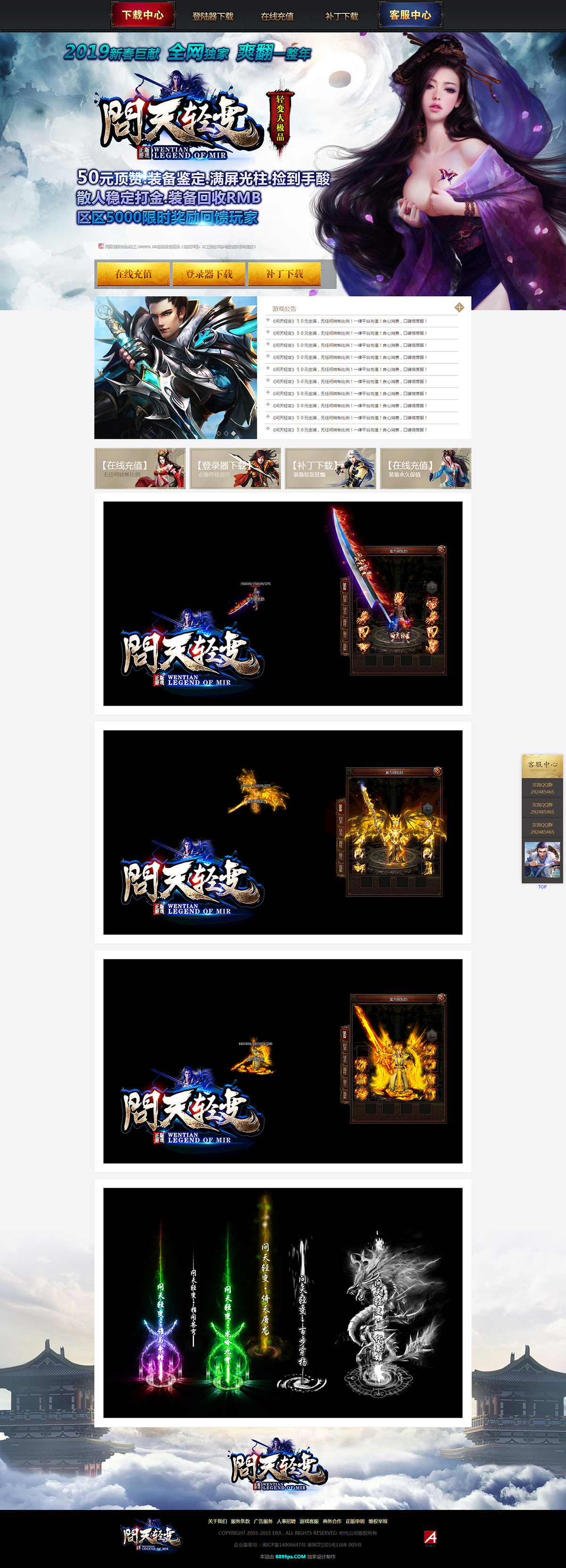Viewport: 566px width, 1568px height.
Task: Tap the golden 在线充值 button on the banner
Action: click(133, 274)
